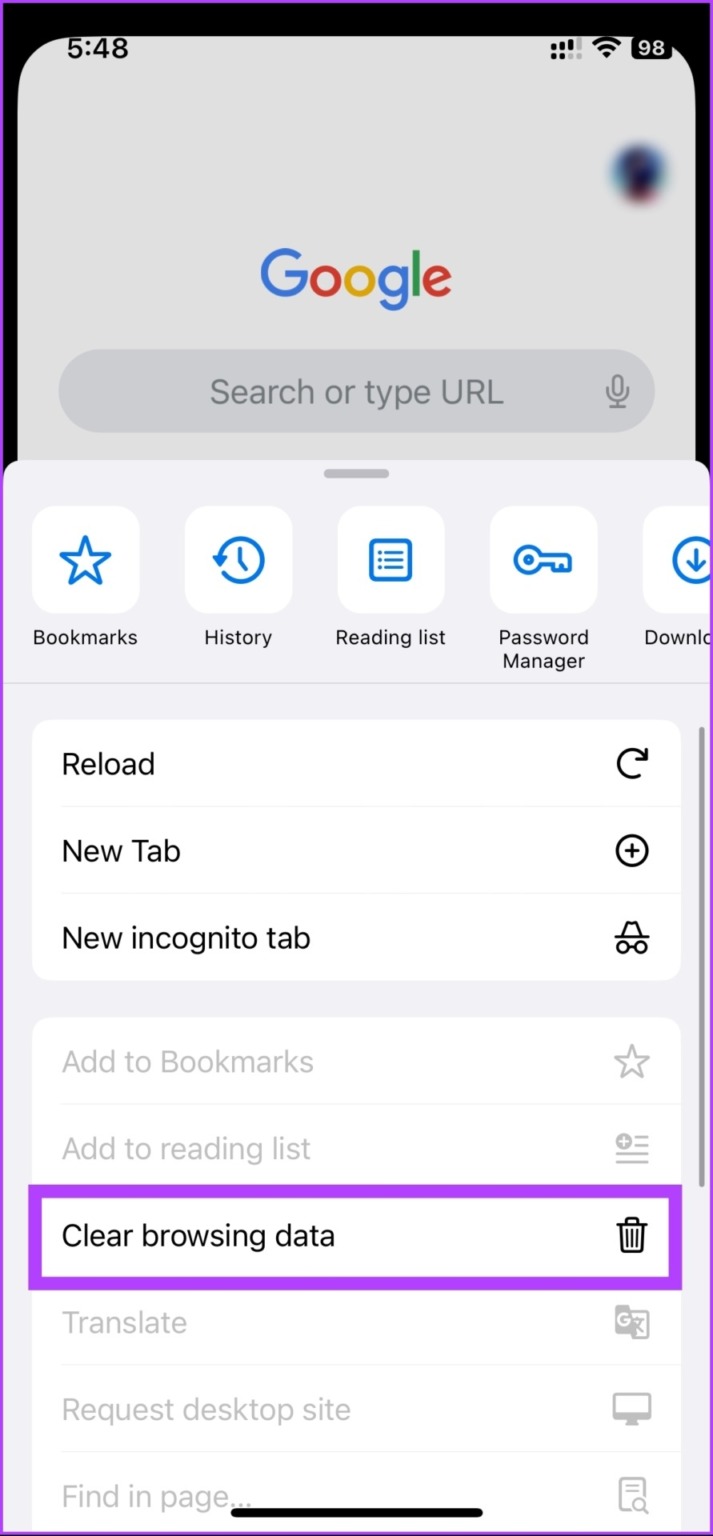The width and height of the screenshot is (713, 1536).
Task: Reload the current page
Action: pos(355,764)
